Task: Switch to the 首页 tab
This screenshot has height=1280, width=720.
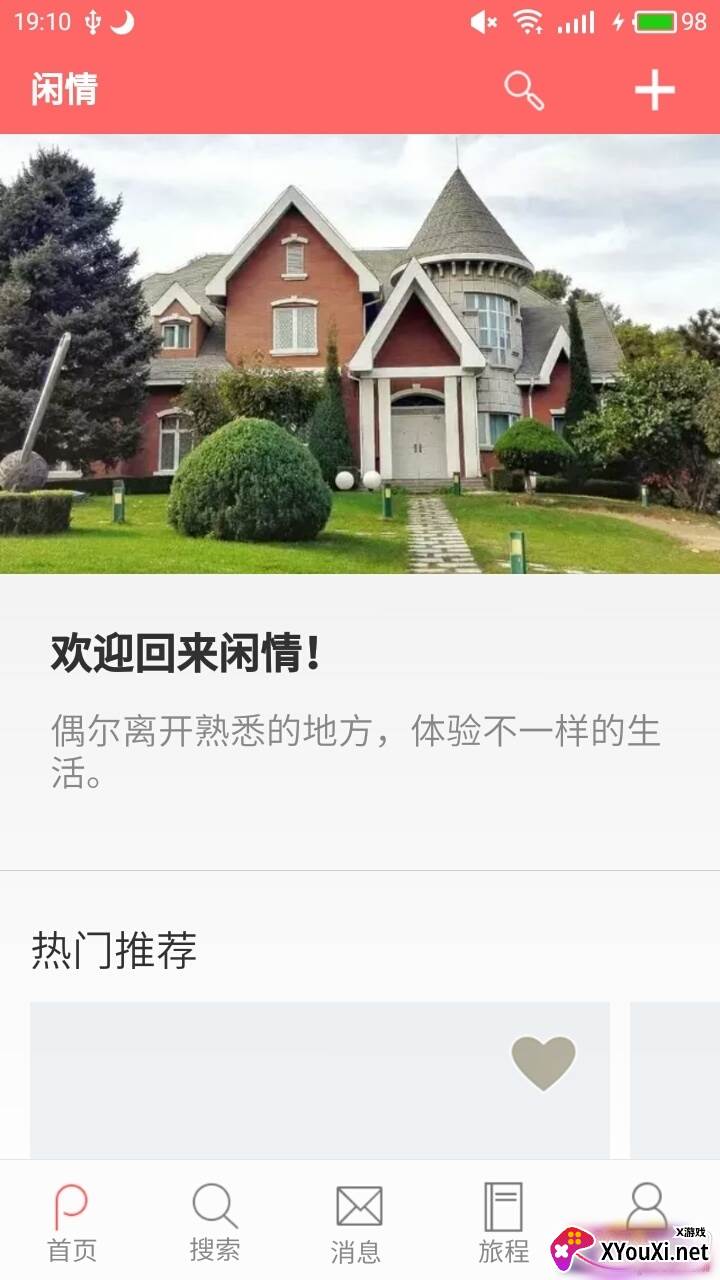Action: tap(72, 1222)
